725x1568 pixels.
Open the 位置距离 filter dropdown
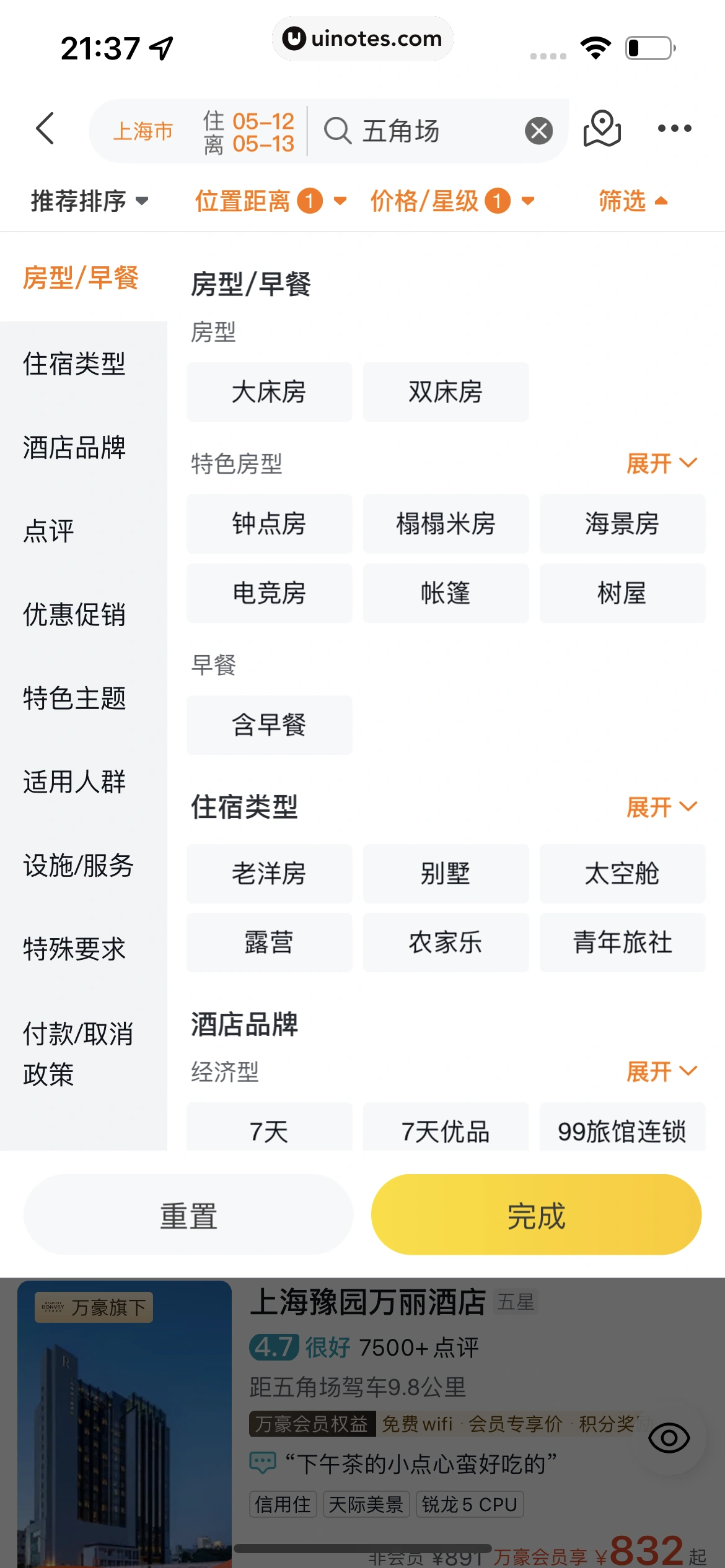(270, 201)
